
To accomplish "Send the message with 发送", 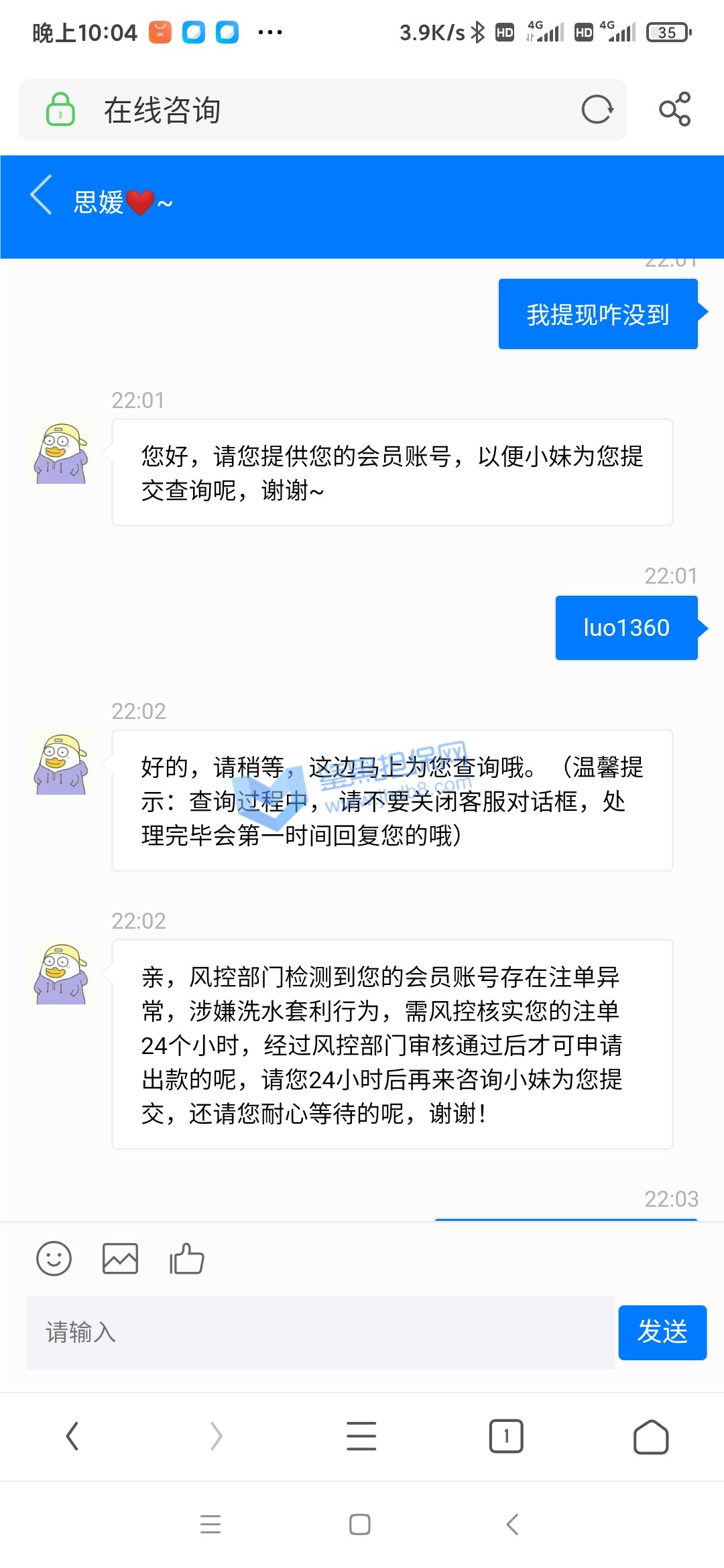I will click(x=662, y=1332).
